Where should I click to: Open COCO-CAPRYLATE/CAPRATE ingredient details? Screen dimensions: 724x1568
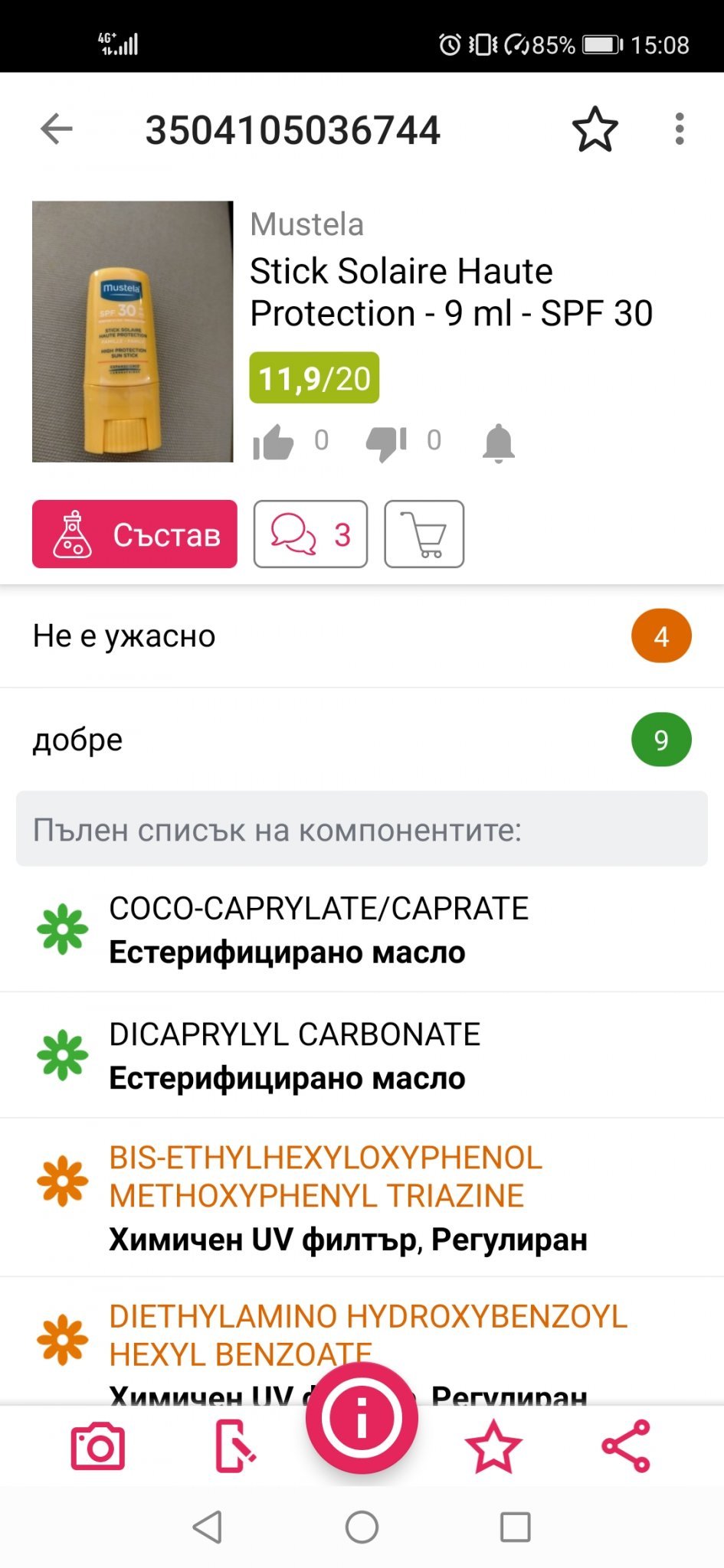[362, 929]
